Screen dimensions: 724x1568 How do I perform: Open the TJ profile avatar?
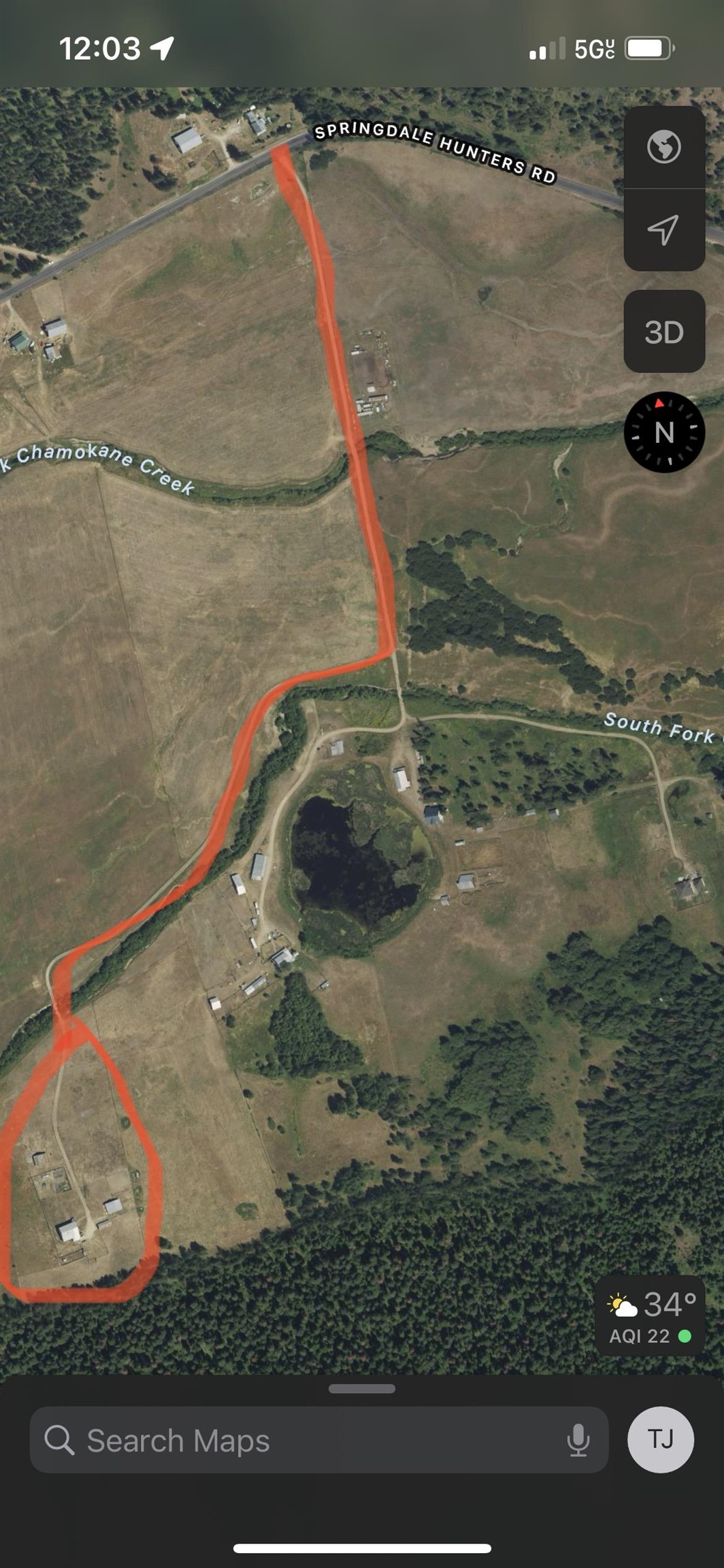(660, 1439)
